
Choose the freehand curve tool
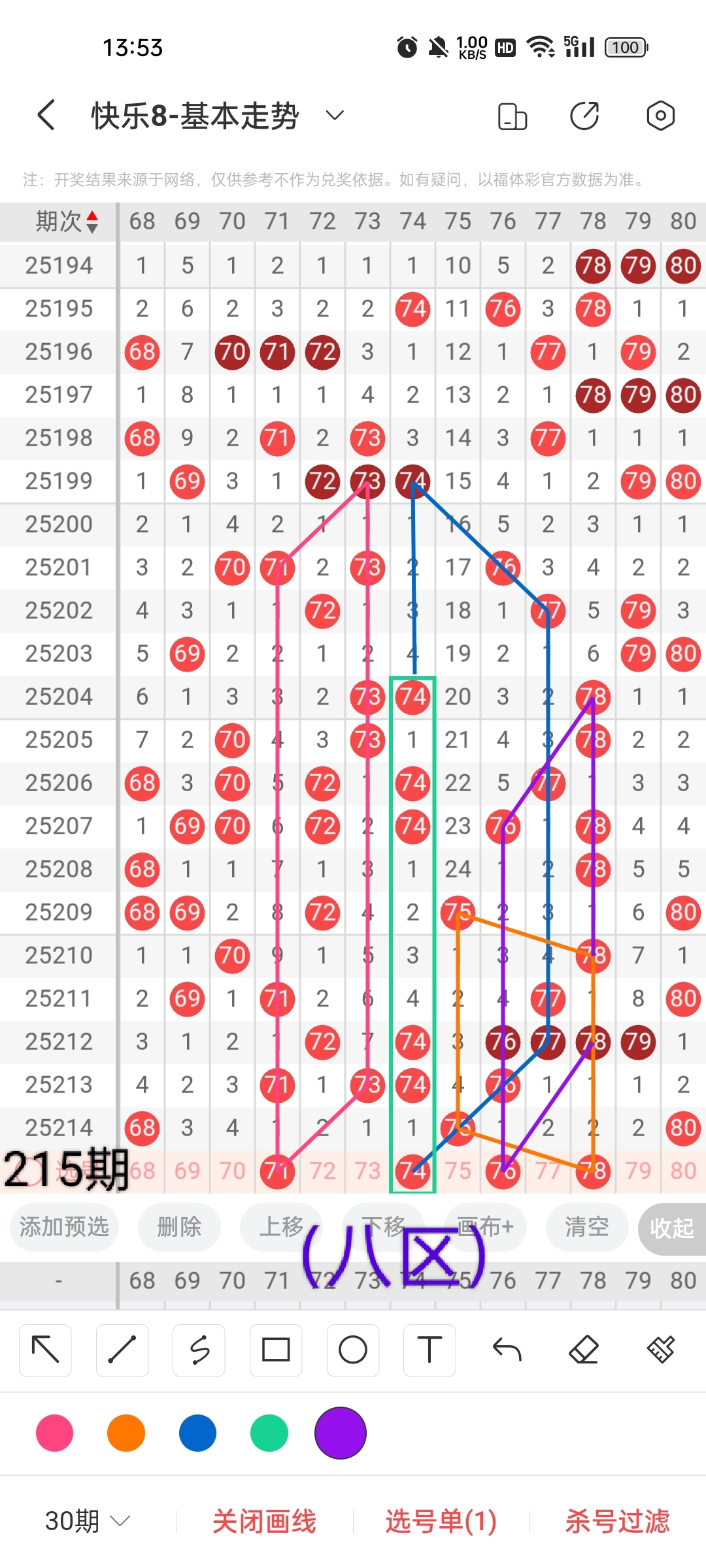point(199,1350)
